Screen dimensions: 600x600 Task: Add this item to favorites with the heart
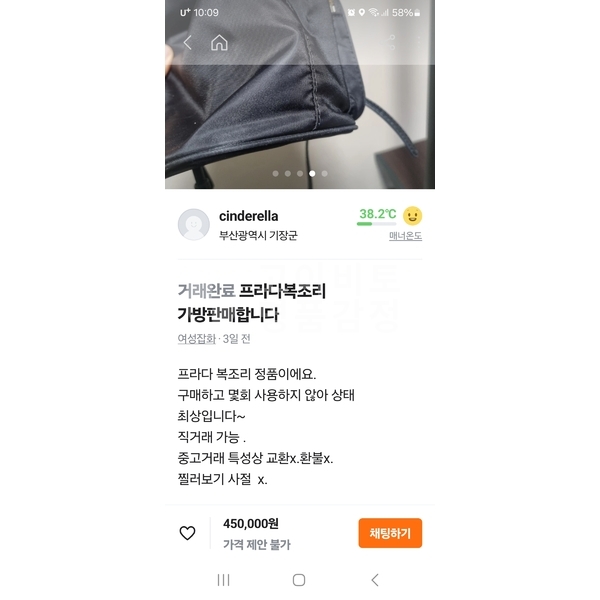(187, 533)
